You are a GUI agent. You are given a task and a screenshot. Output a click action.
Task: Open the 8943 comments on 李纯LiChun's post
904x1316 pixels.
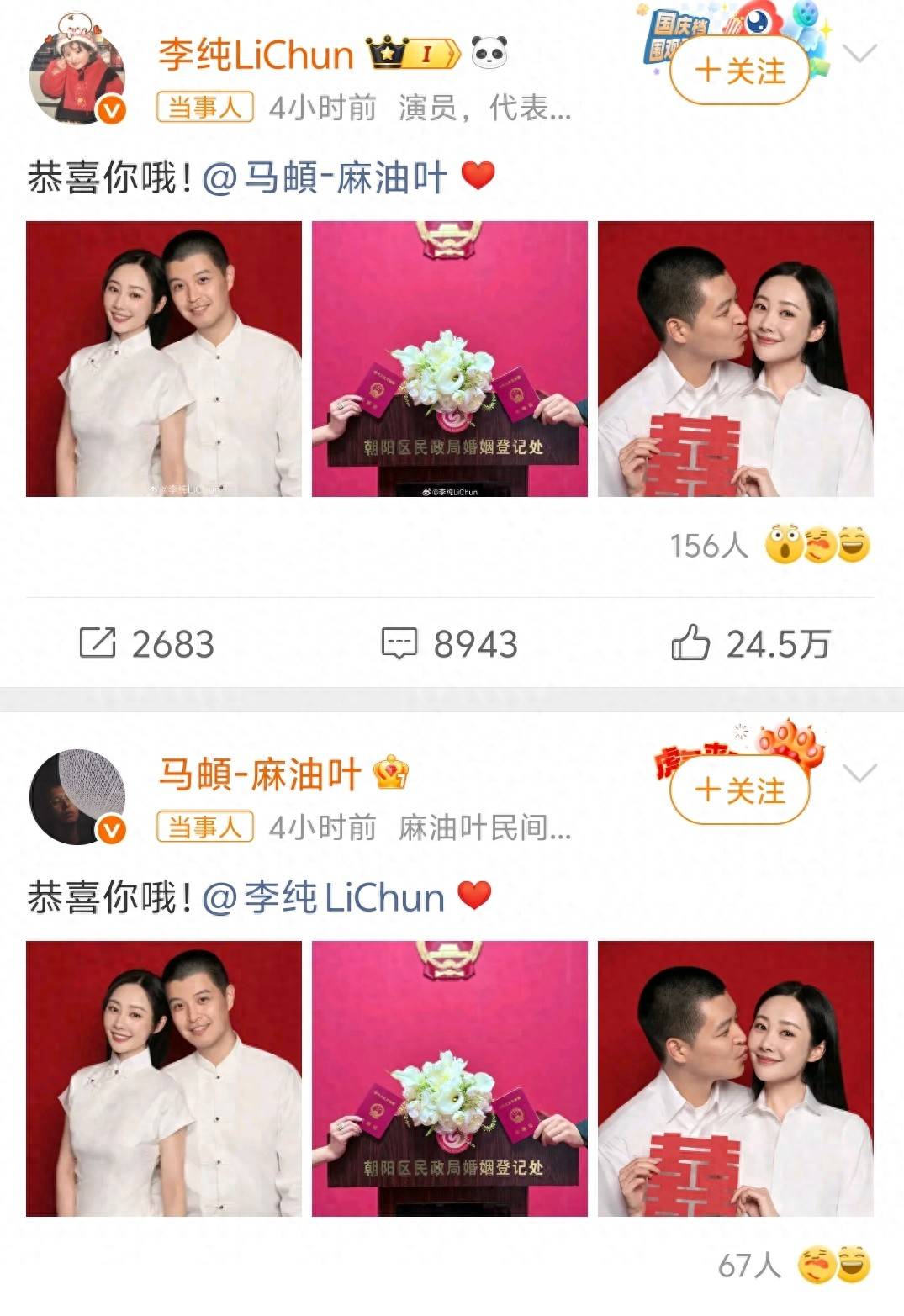click(x=450, y=644)
